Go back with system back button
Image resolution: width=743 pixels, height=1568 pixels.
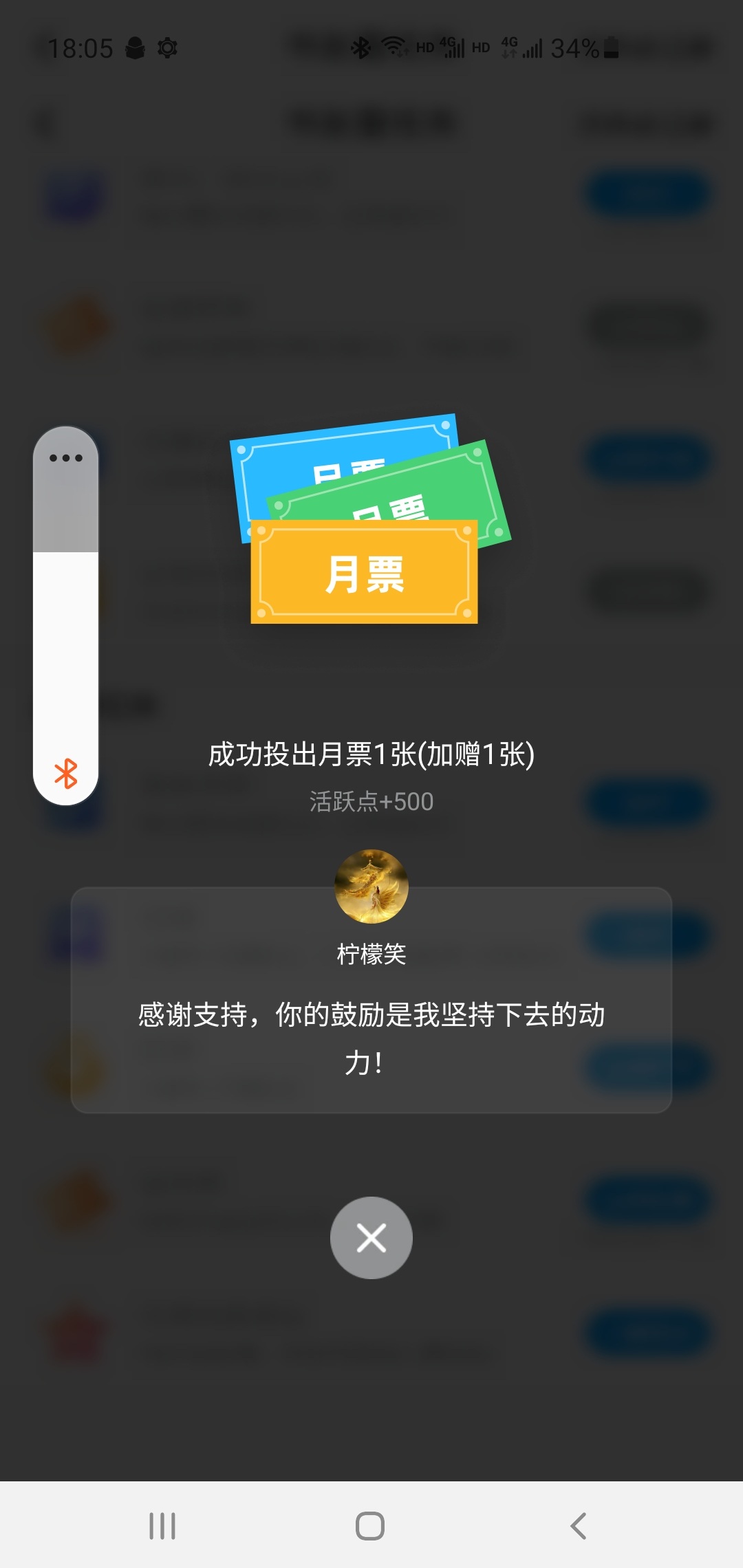[579, 1525]
